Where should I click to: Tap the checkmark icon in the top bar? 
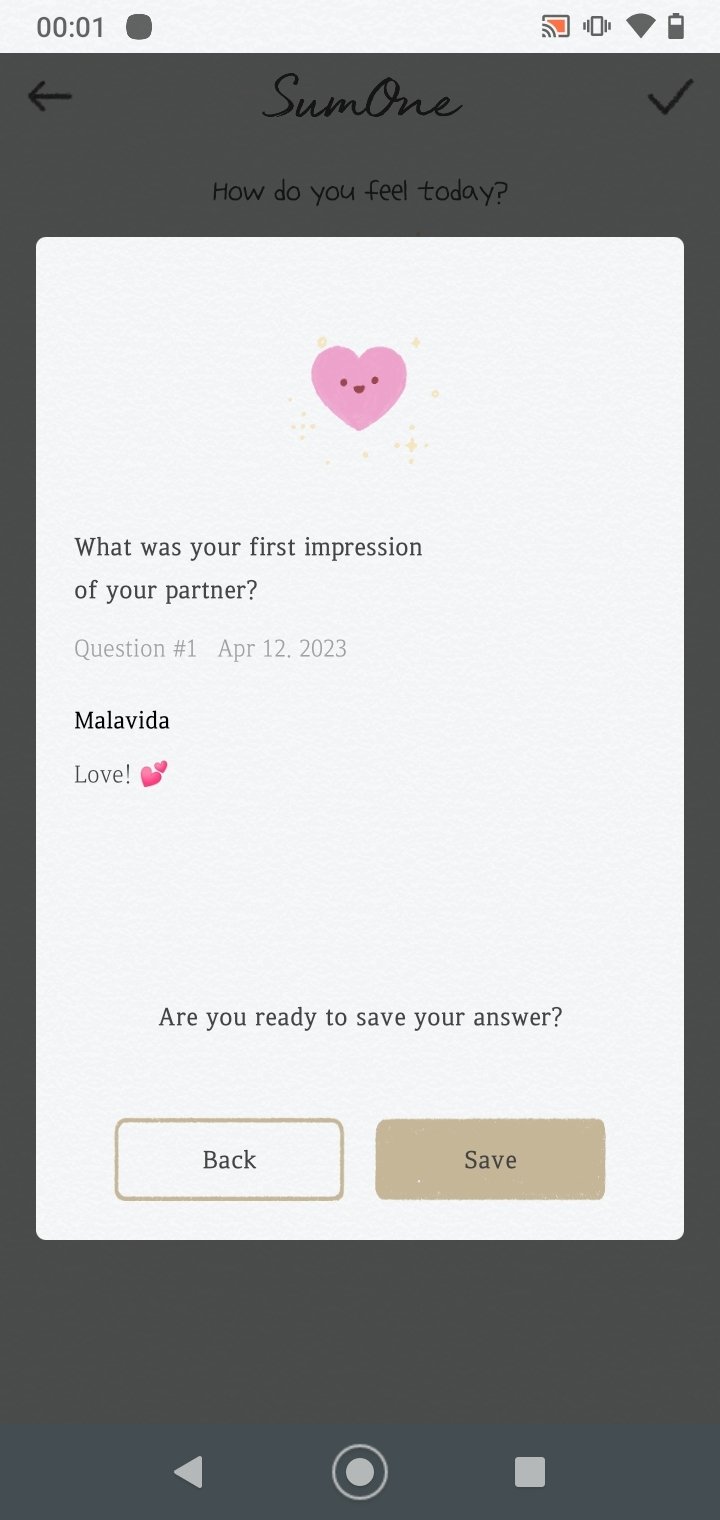[x=670, y=97]
